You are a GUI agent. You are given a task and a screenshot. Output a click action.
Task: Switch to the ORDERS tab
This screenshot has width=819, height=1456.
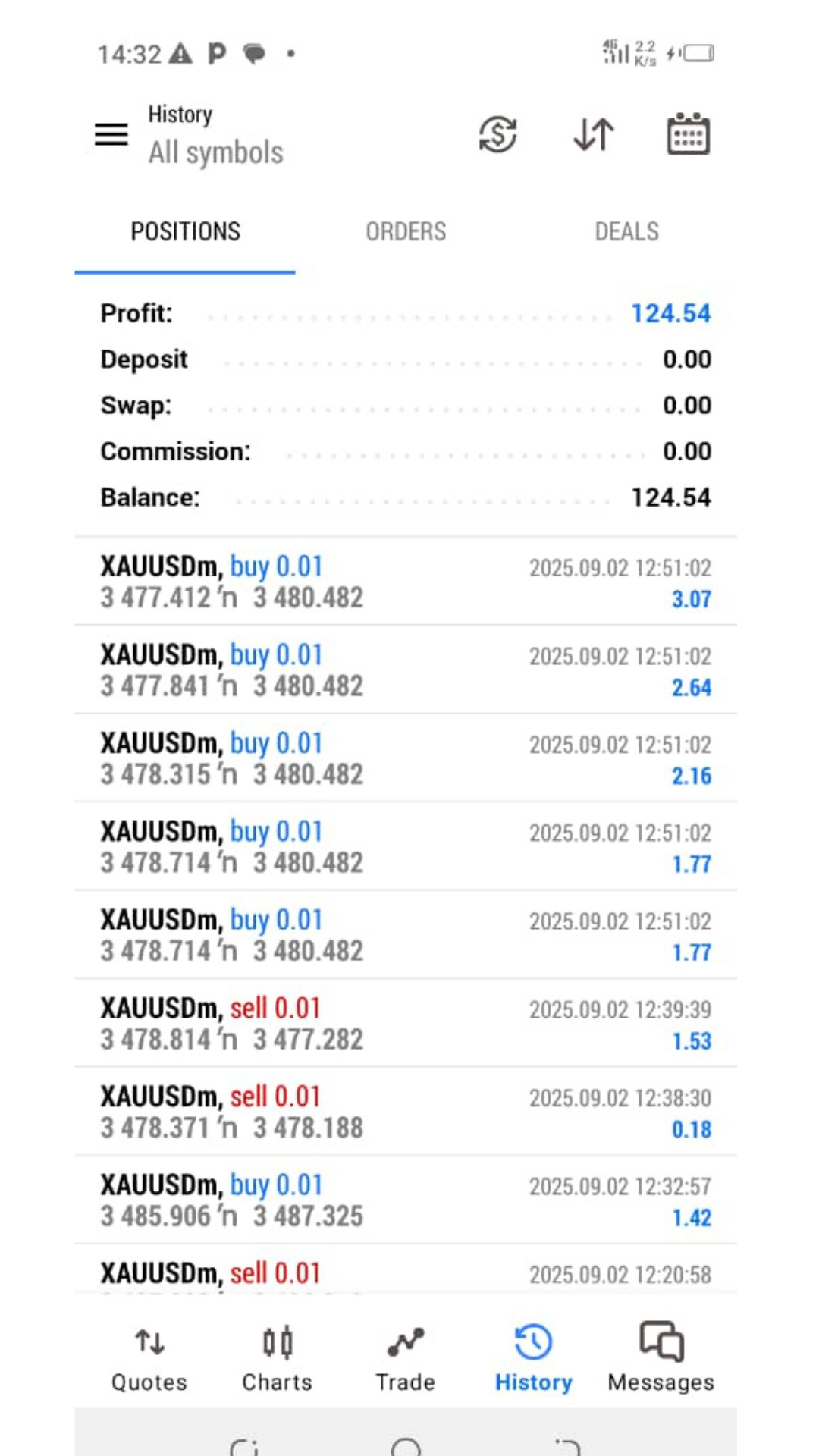point(406,231)
